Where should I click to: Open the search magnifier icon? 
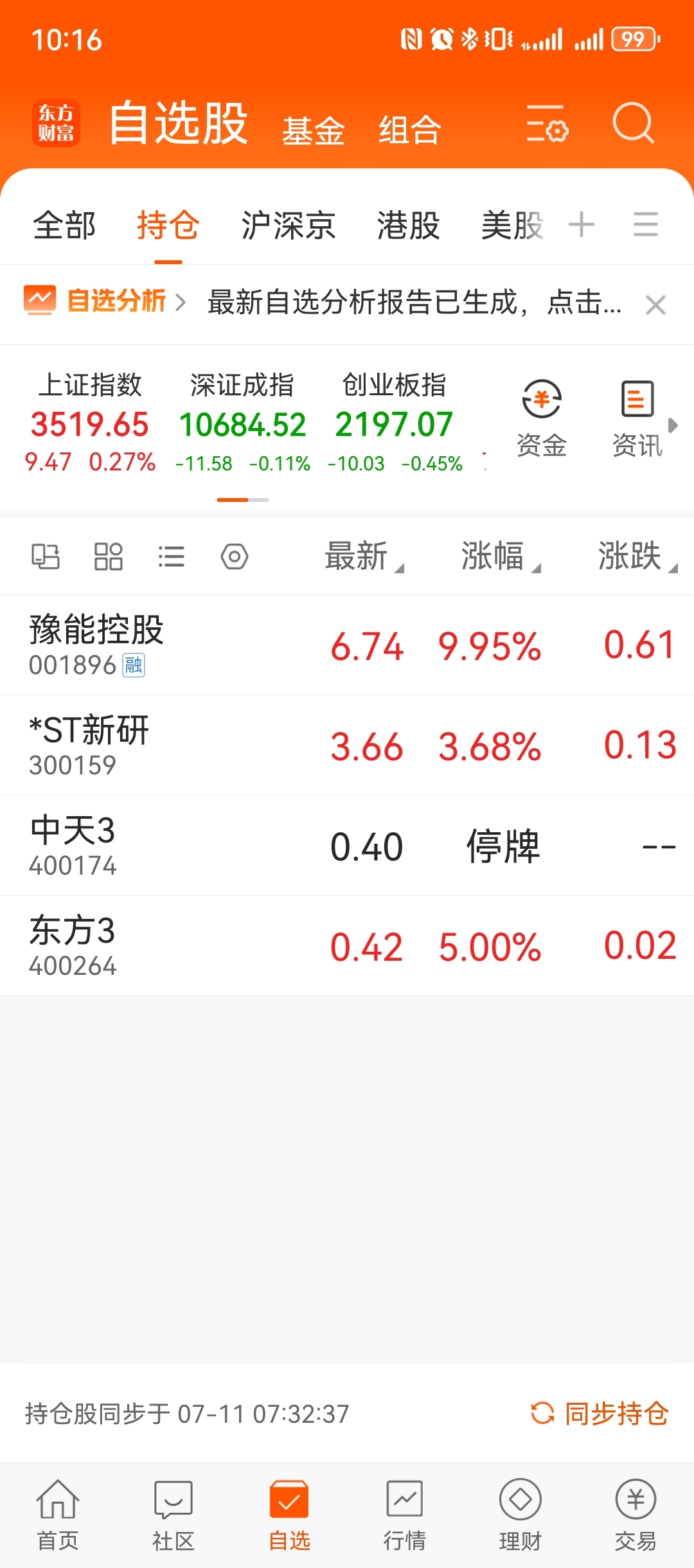[x=633, y=122]
